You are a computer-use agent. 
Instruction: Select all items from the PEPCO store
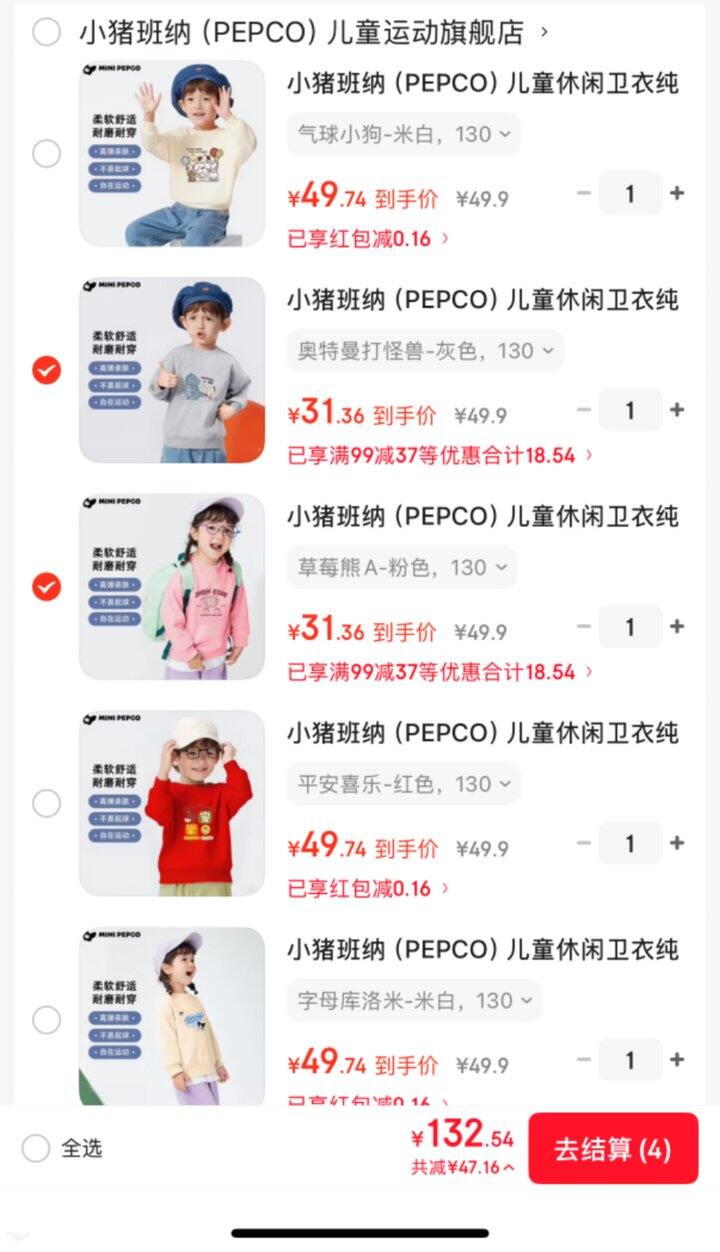(x=46, y=32)
